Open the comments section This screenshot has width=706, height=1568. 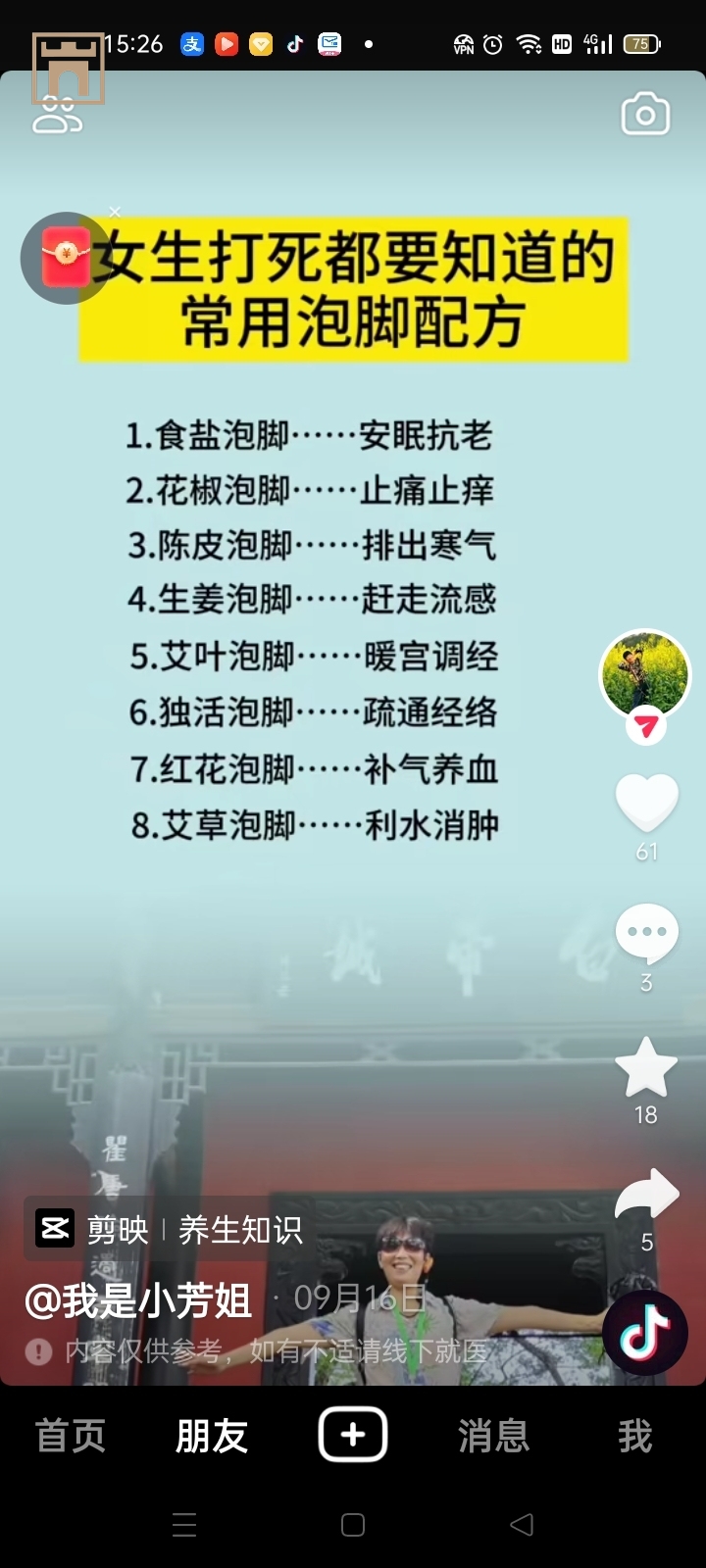[646, 933]
